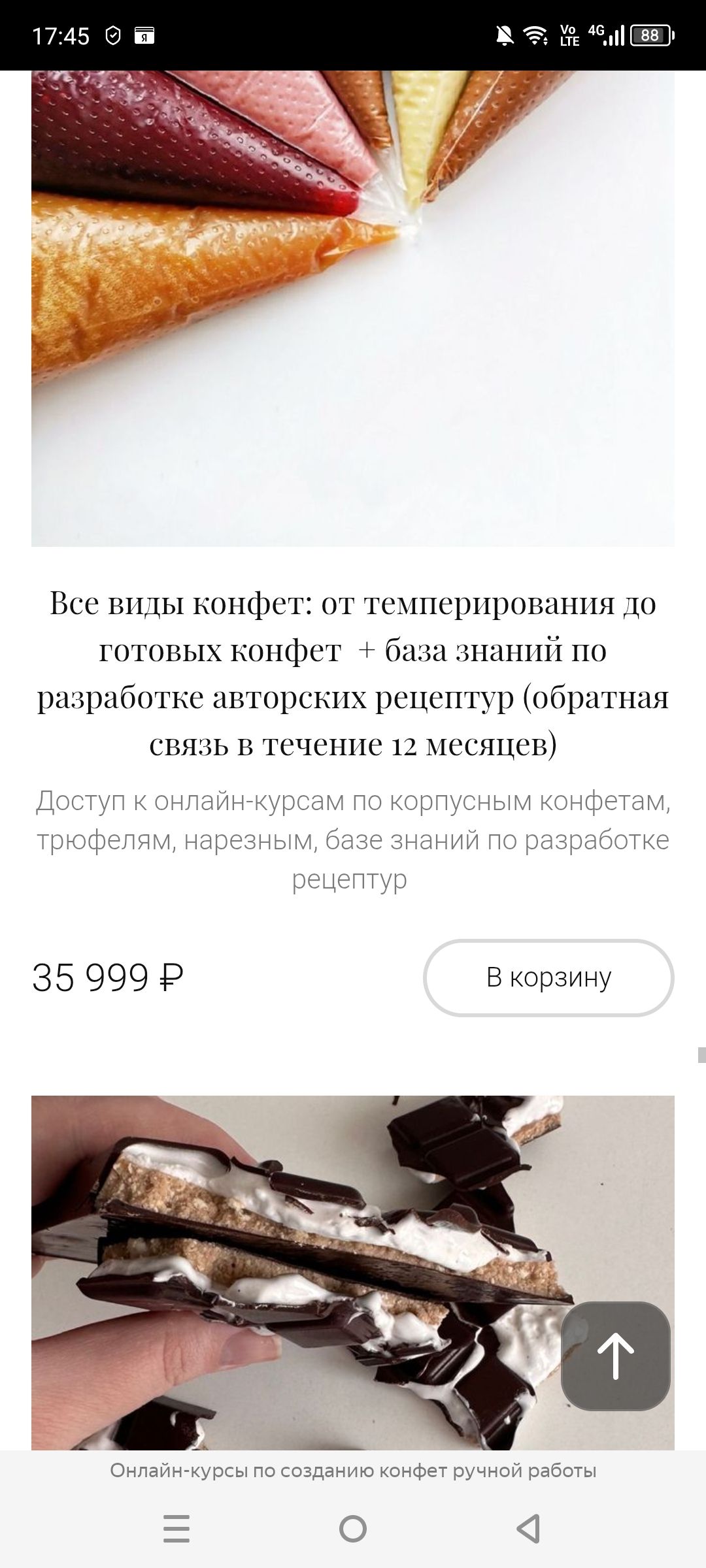Go back with the system back button
706x1568 pixels.
528,1529
